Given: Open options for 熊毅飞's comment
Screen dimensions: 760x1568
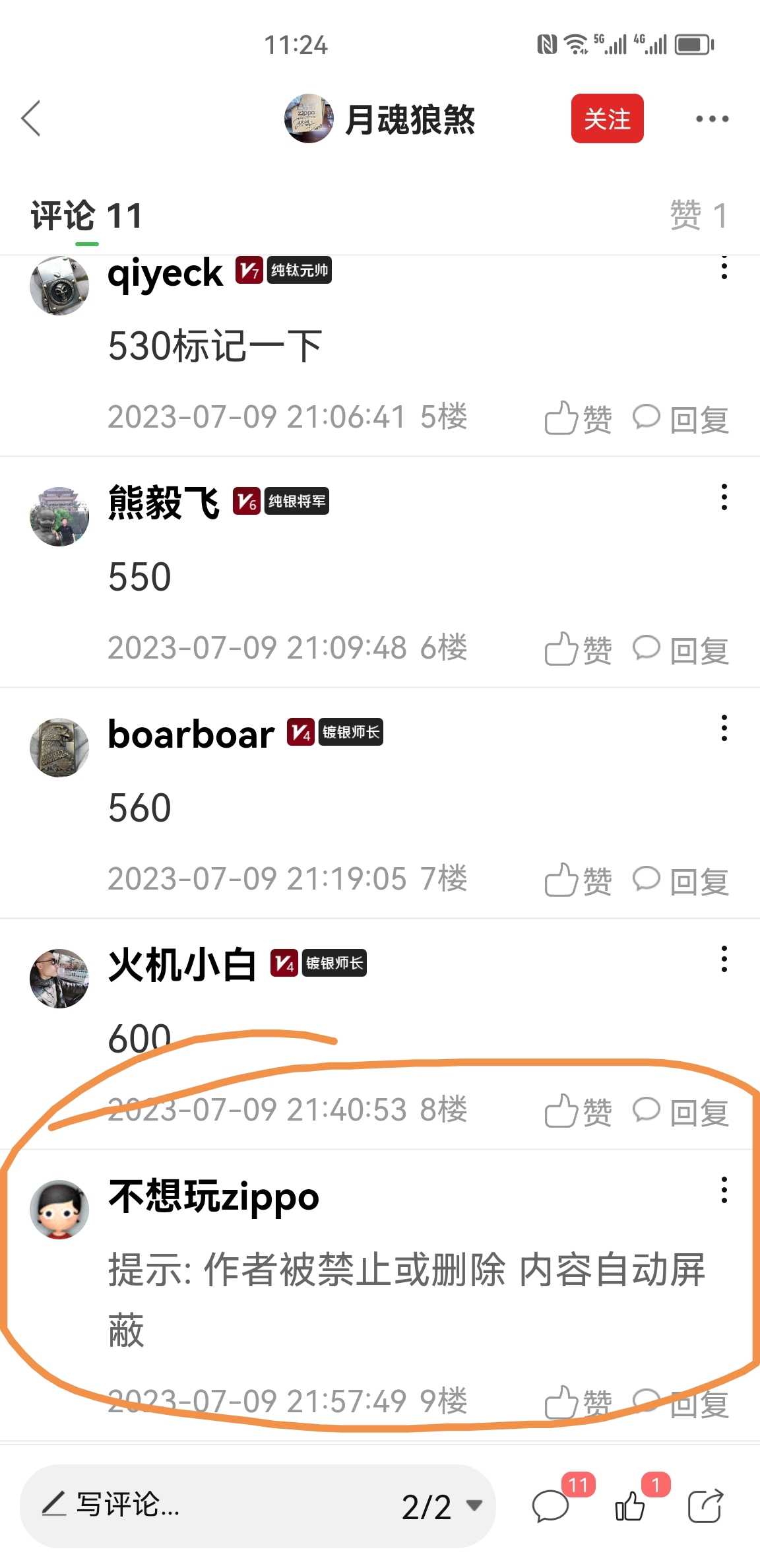Looking at the screenshot, I should point(724,498).
